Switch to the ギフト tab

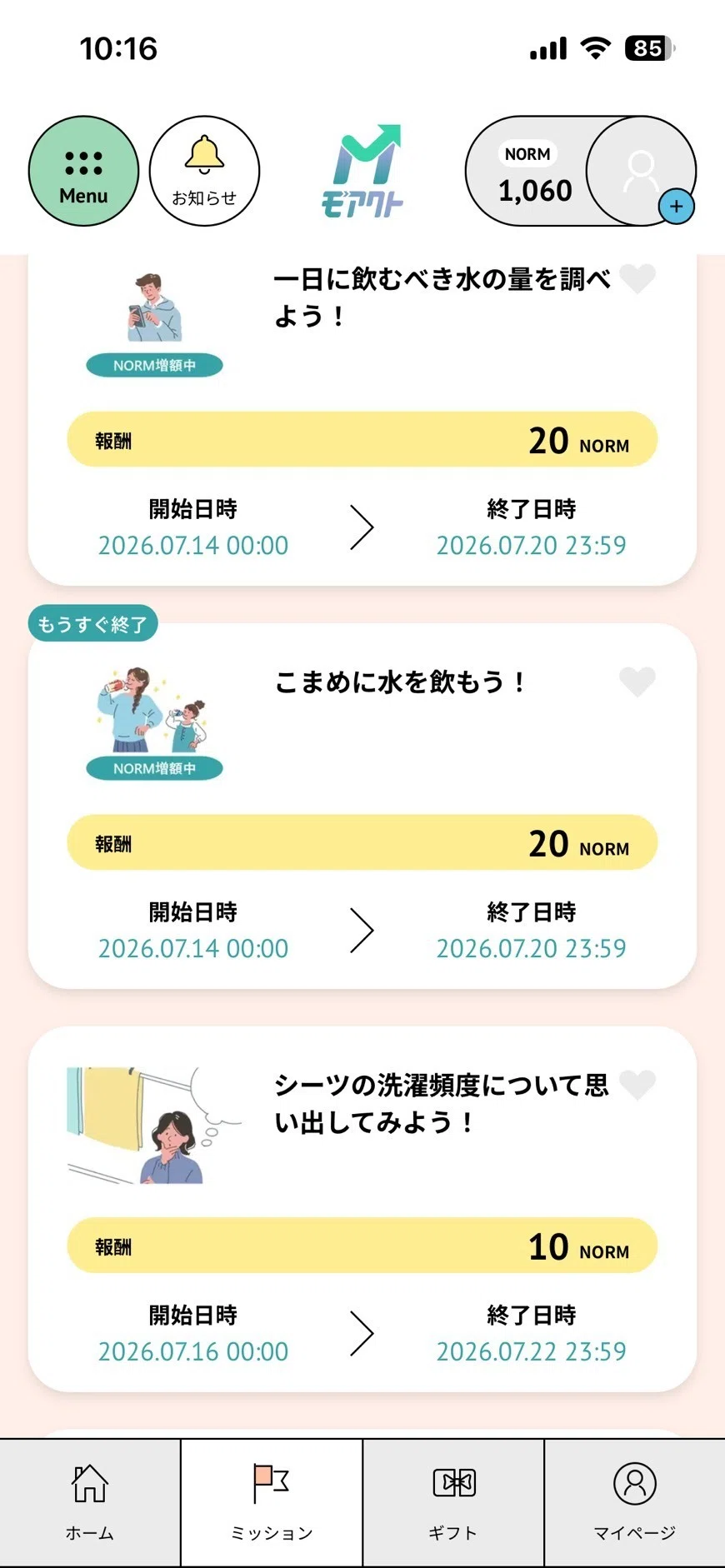coord(453,1503)
